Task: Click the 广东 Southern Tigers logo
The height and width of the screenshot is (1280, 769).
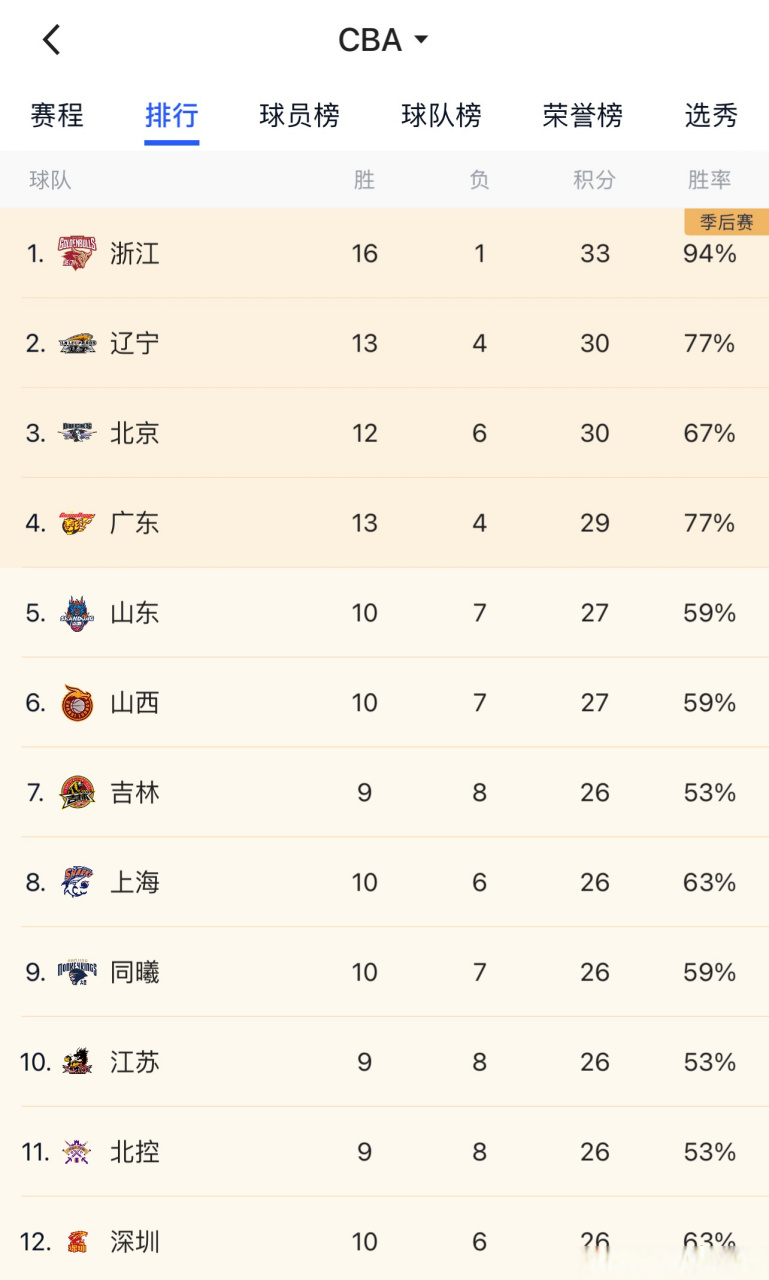Action: tap(75, 523)
